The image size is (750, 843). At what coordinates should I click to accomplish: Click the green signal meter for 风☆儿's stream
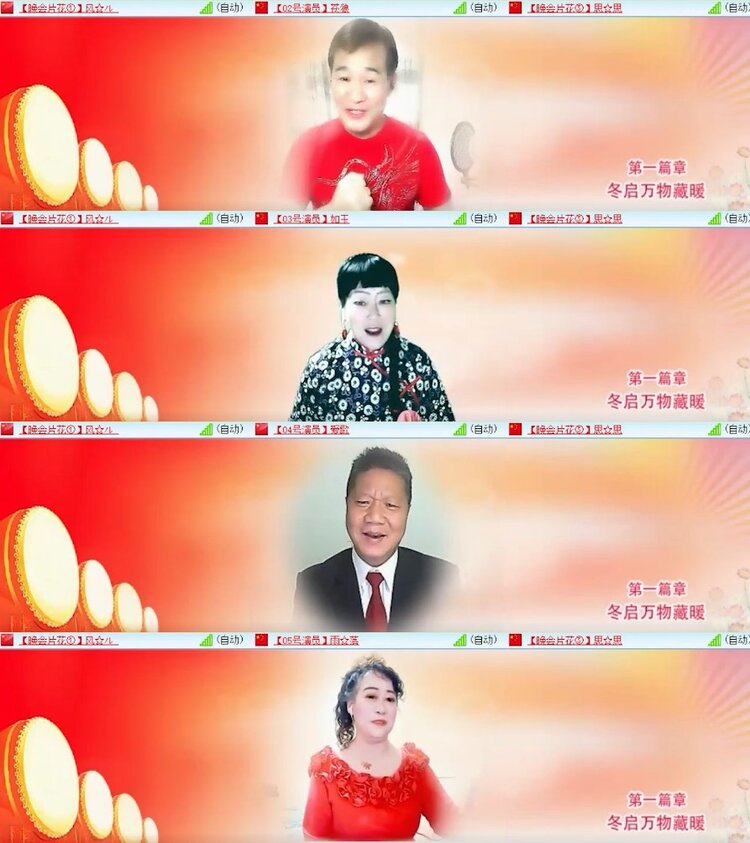click(x=204, y=8)
